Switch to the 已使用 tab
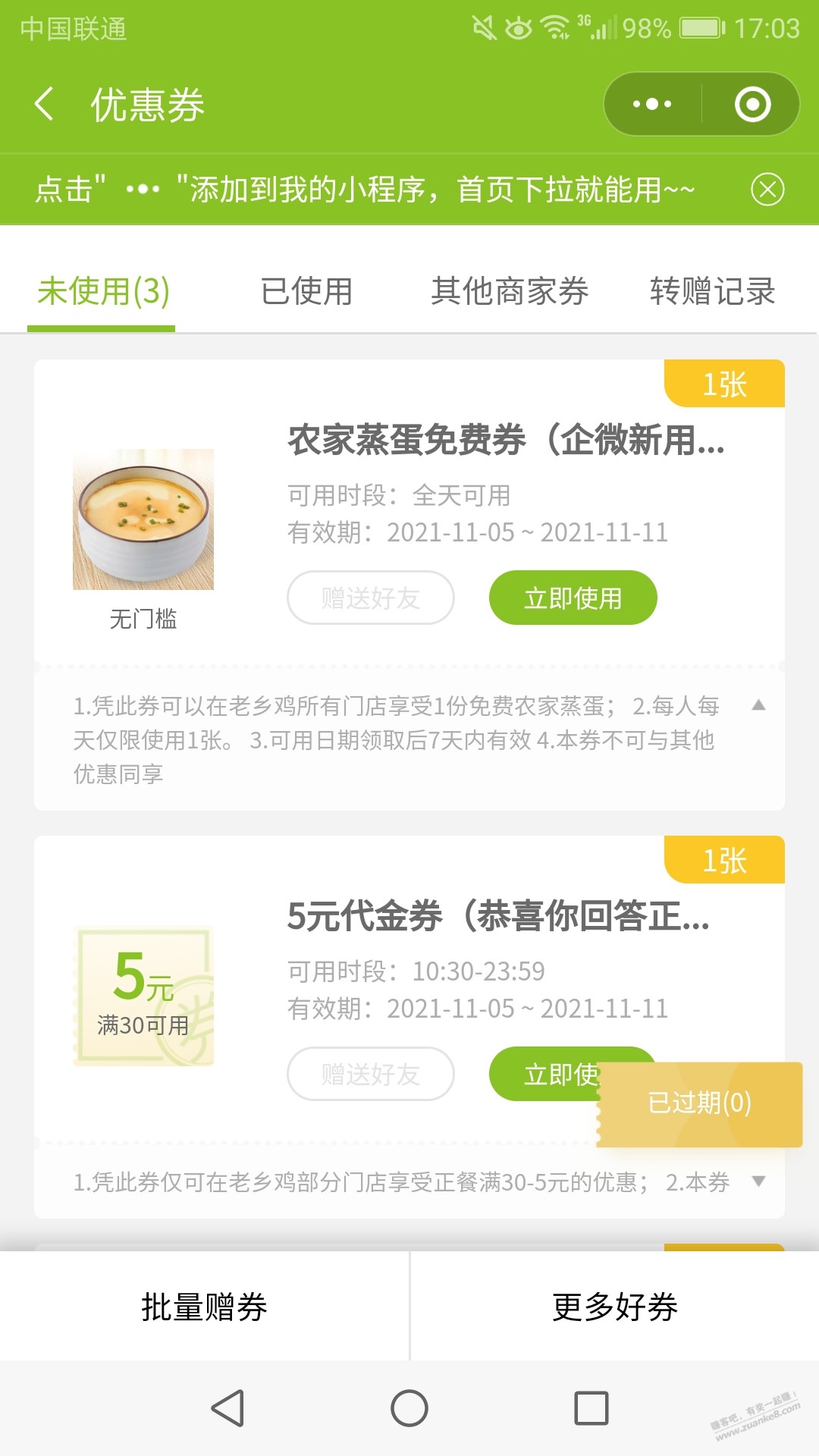Image resolution: width=819 pixels, height=1456 pixels. coord(306,291)
